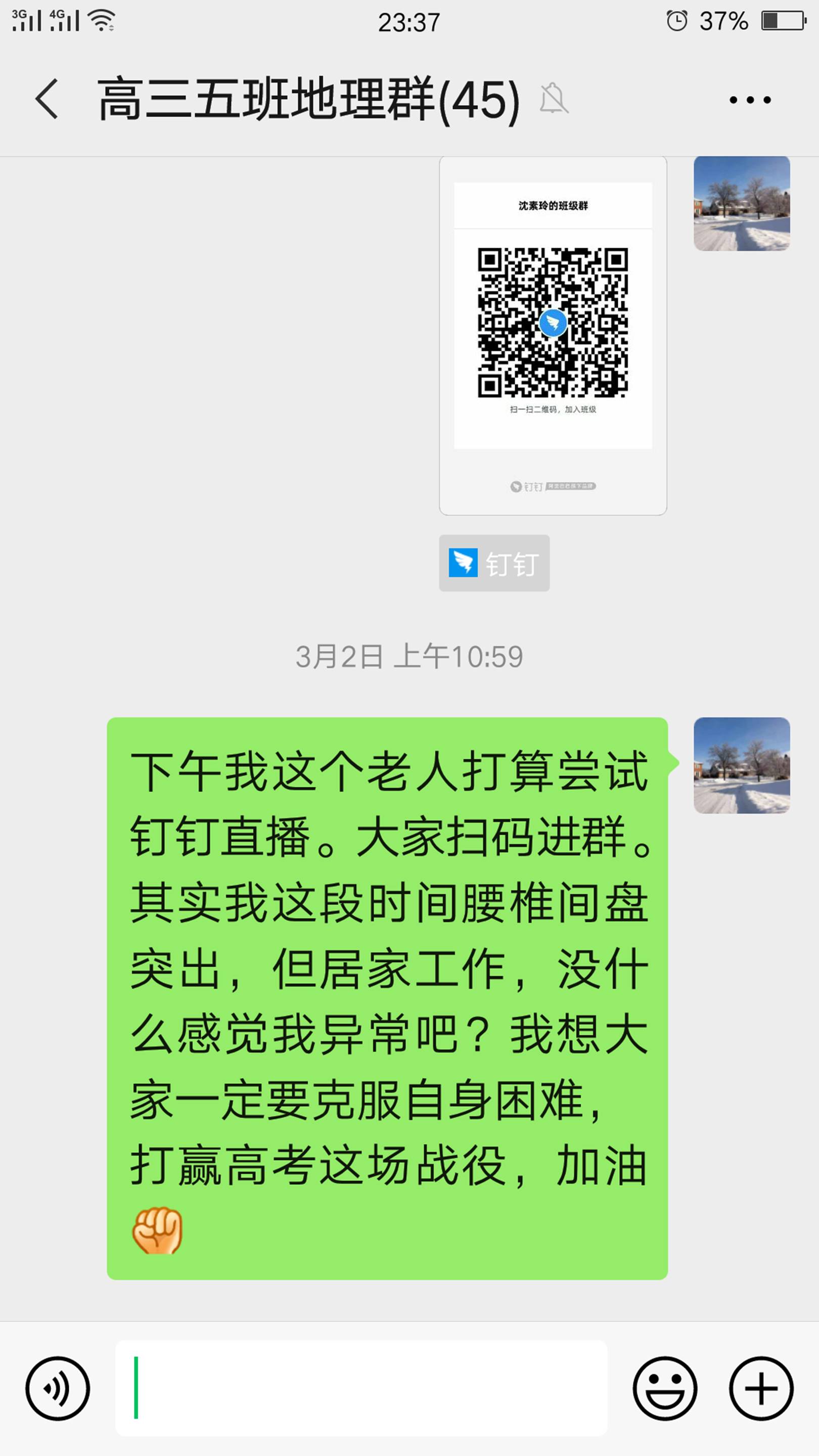
Task: View sender avatar beside the 钉钉直播 message
Action: coord(742,765)
